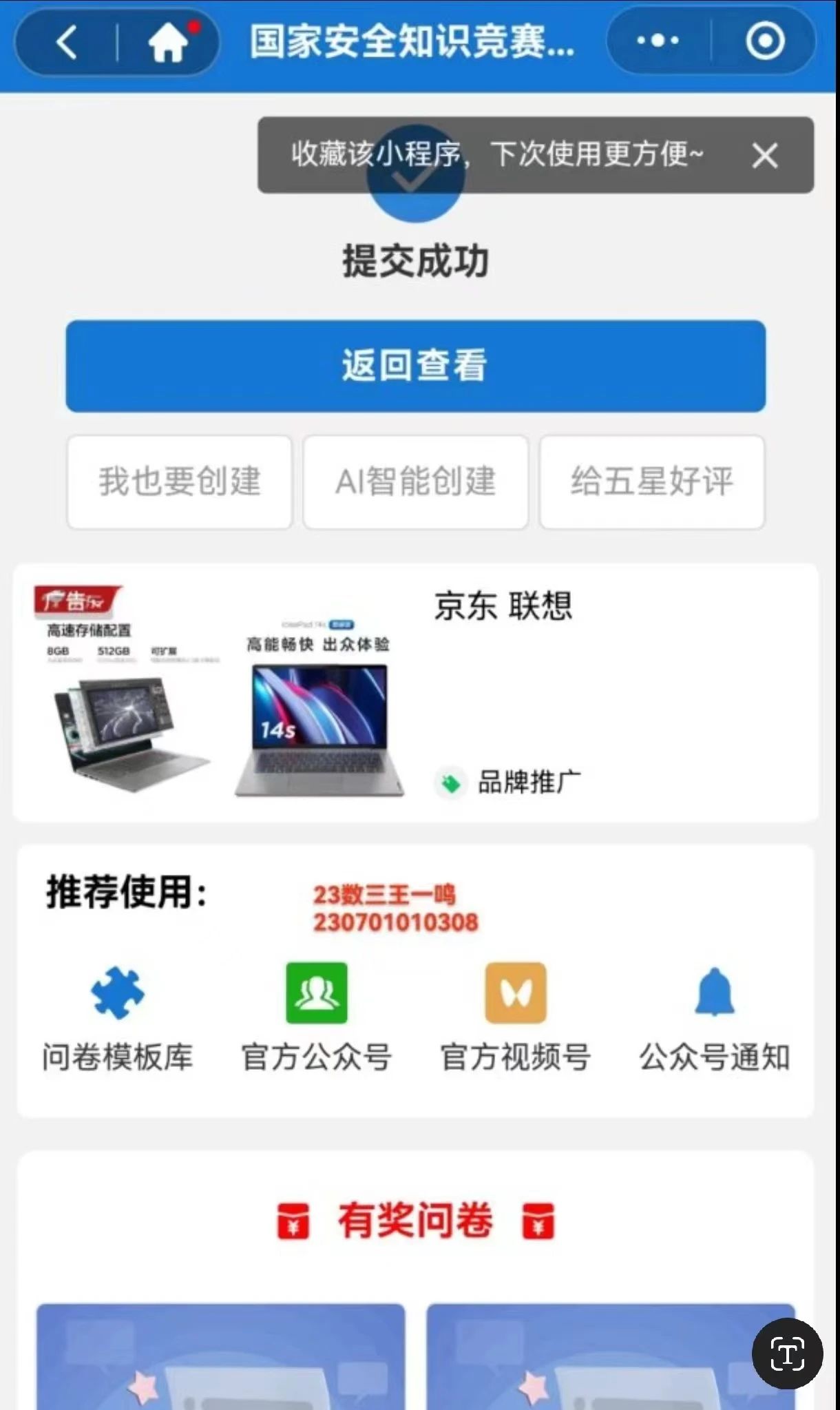This screenshot has width=840, height=1410.
Task: Tap the text recognition floating button
Action: (x=787, y=1354)
